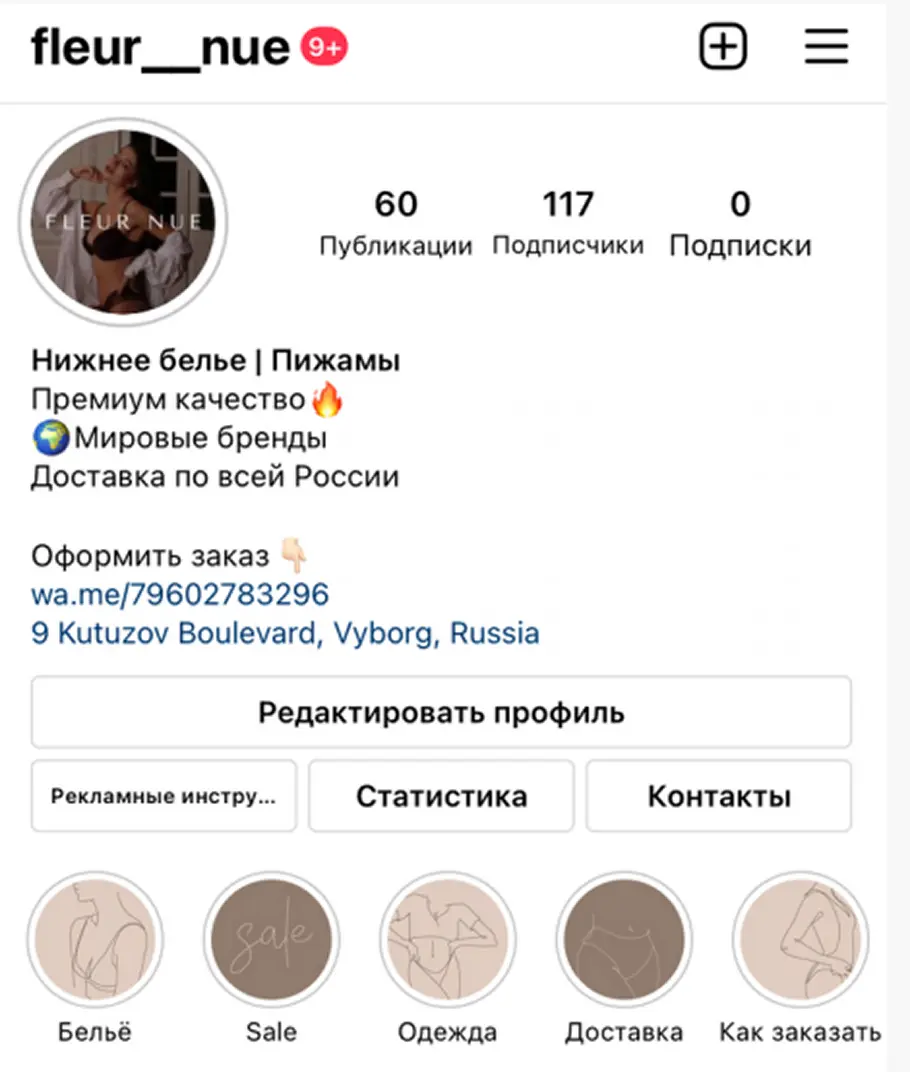Open the Доставка story highlight
This screenshot has width=910, height=1072.
tap(624, 938)
